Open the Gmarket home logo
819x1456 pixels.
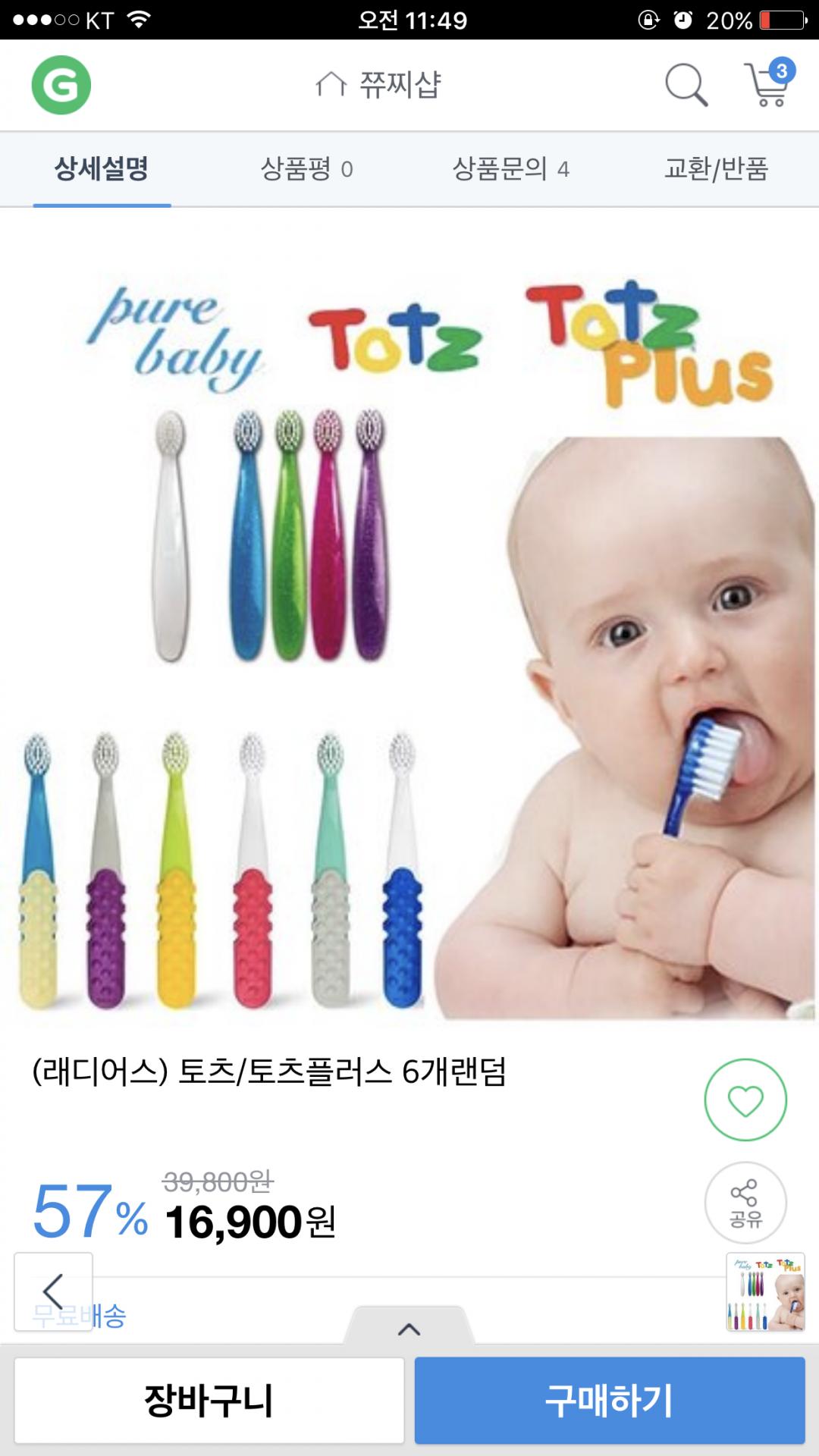tap(61, 85)
